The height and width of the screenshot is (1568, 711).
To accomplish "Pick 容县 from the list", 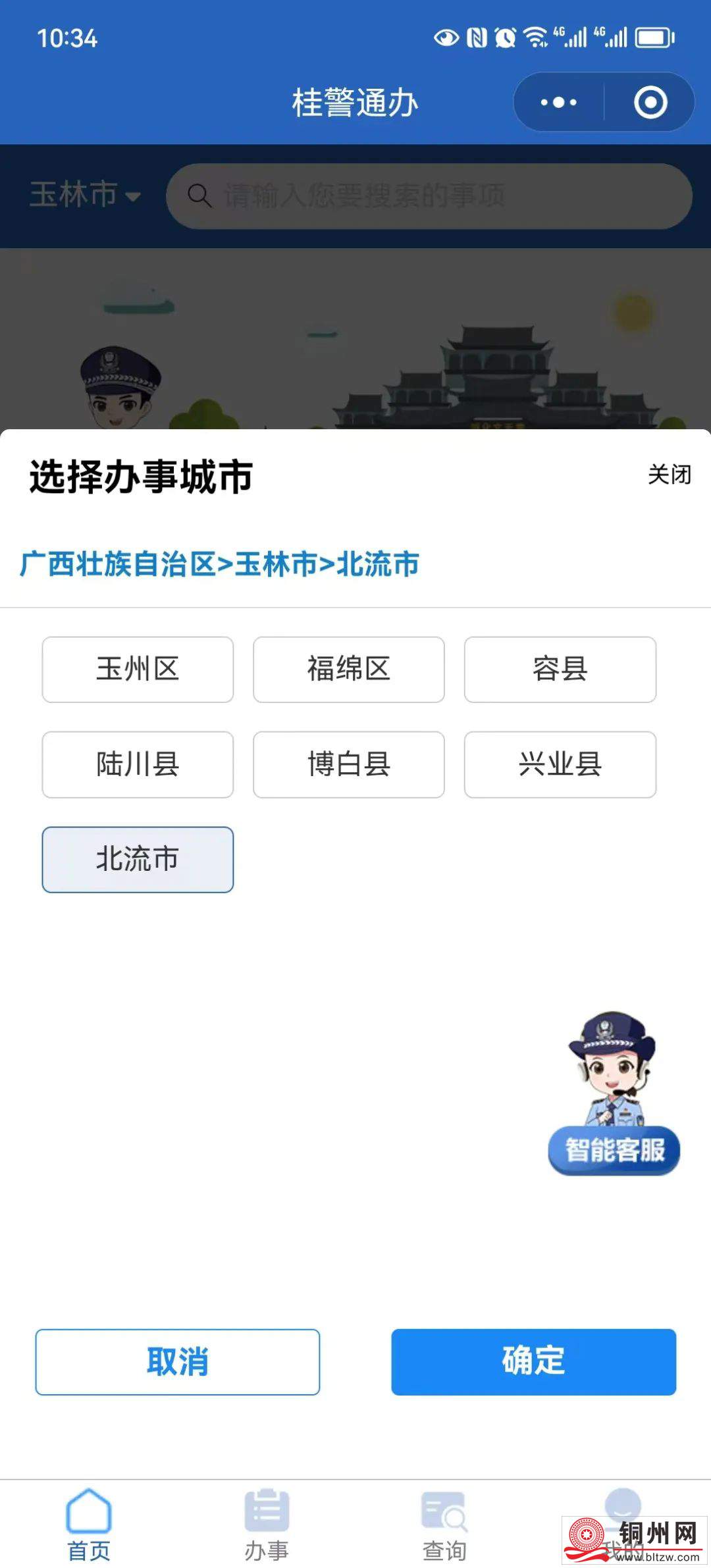I will click(x=560, y=669).
